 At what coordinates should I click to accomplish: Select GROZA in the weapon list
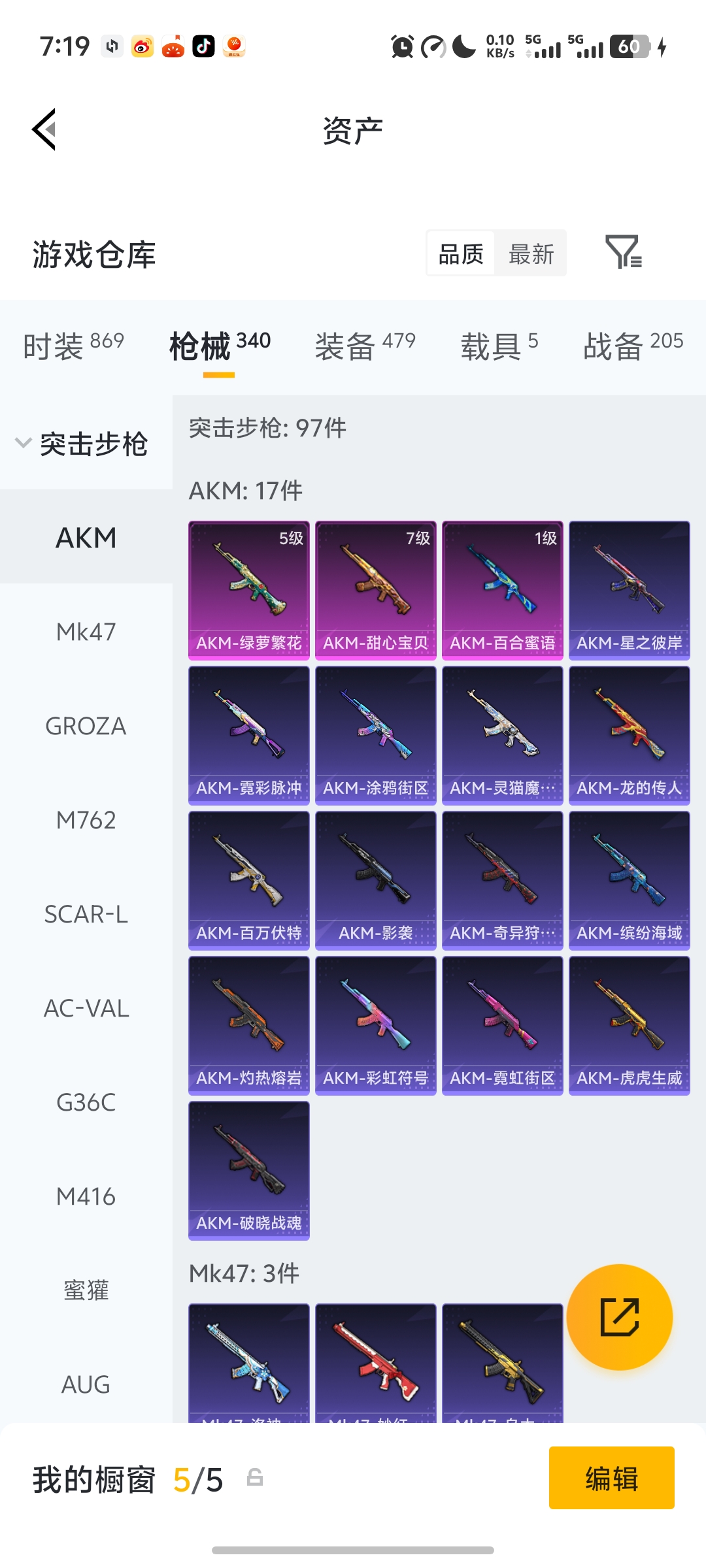coord(86,726)
